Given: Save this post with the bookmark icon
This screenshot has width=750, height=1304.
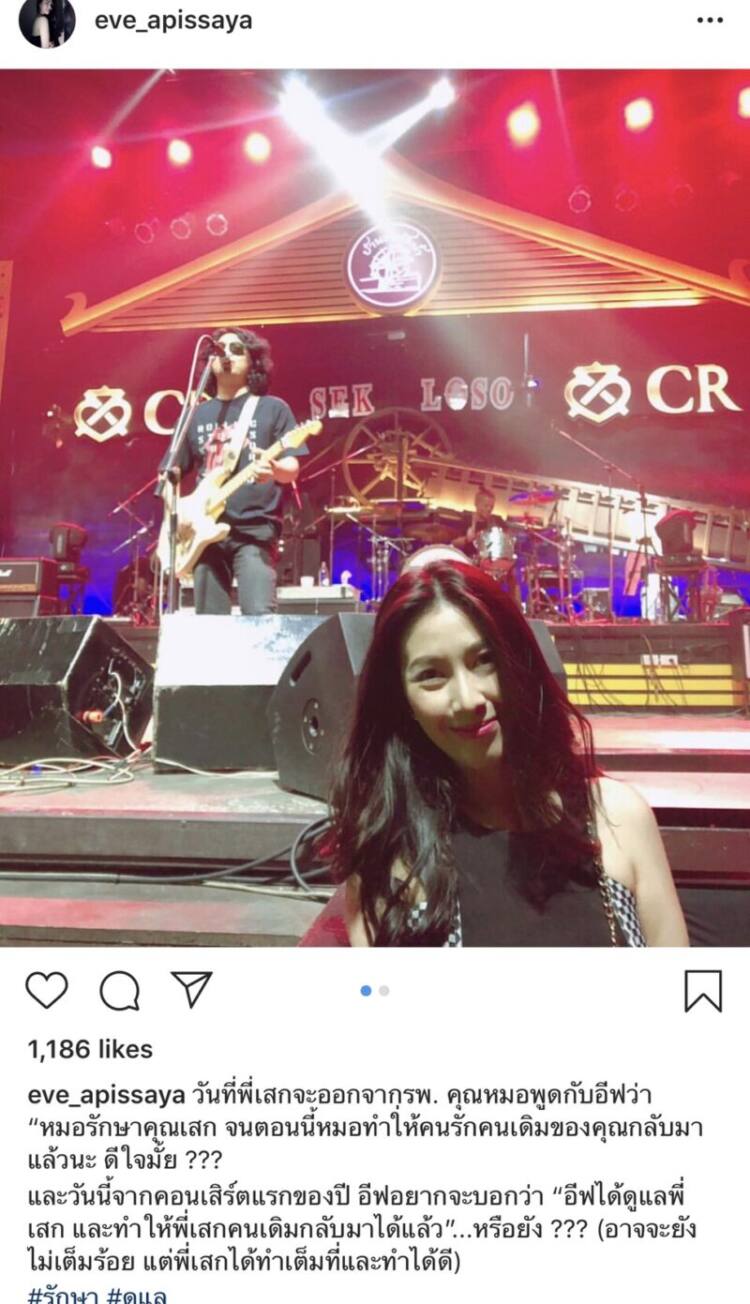Looking at the screenshot, I should click(x=703, y=990).
